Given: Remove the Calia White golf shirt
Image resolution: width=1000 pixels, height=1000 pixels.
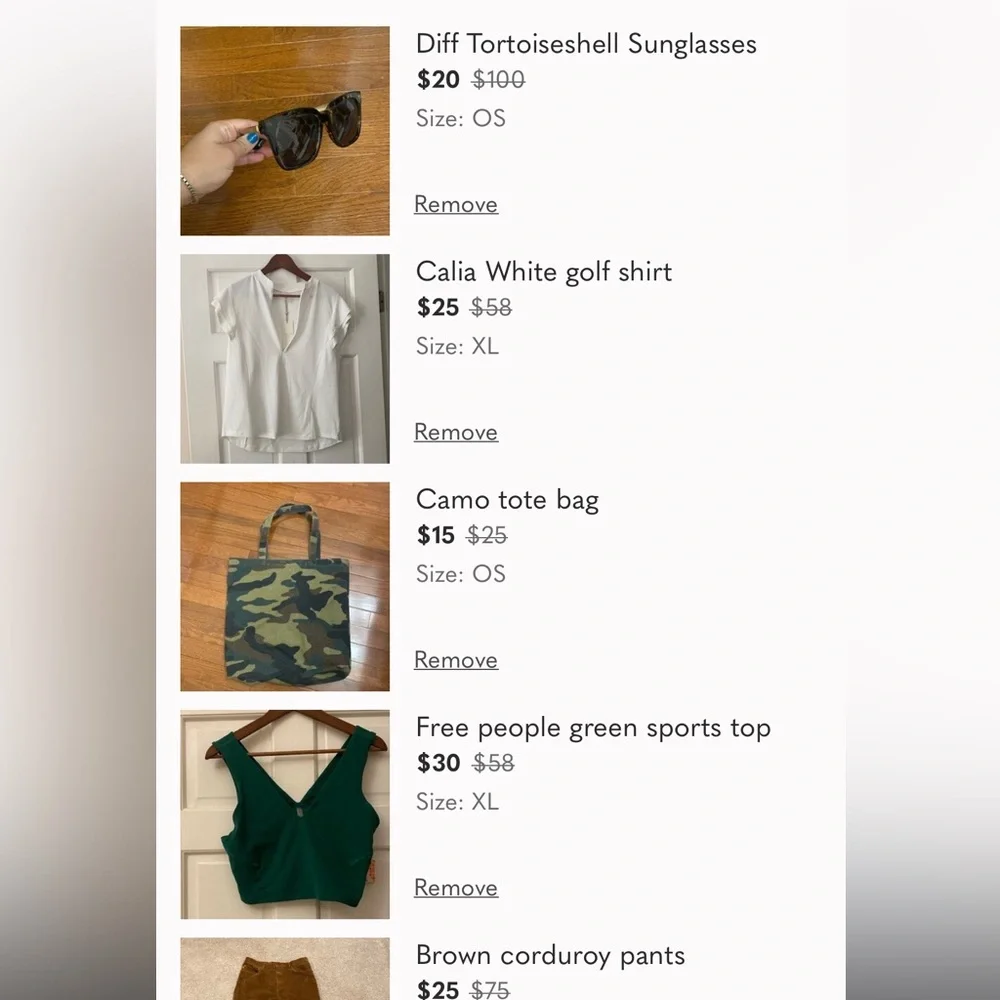Looking at the screenshot, I should point(456,432).
